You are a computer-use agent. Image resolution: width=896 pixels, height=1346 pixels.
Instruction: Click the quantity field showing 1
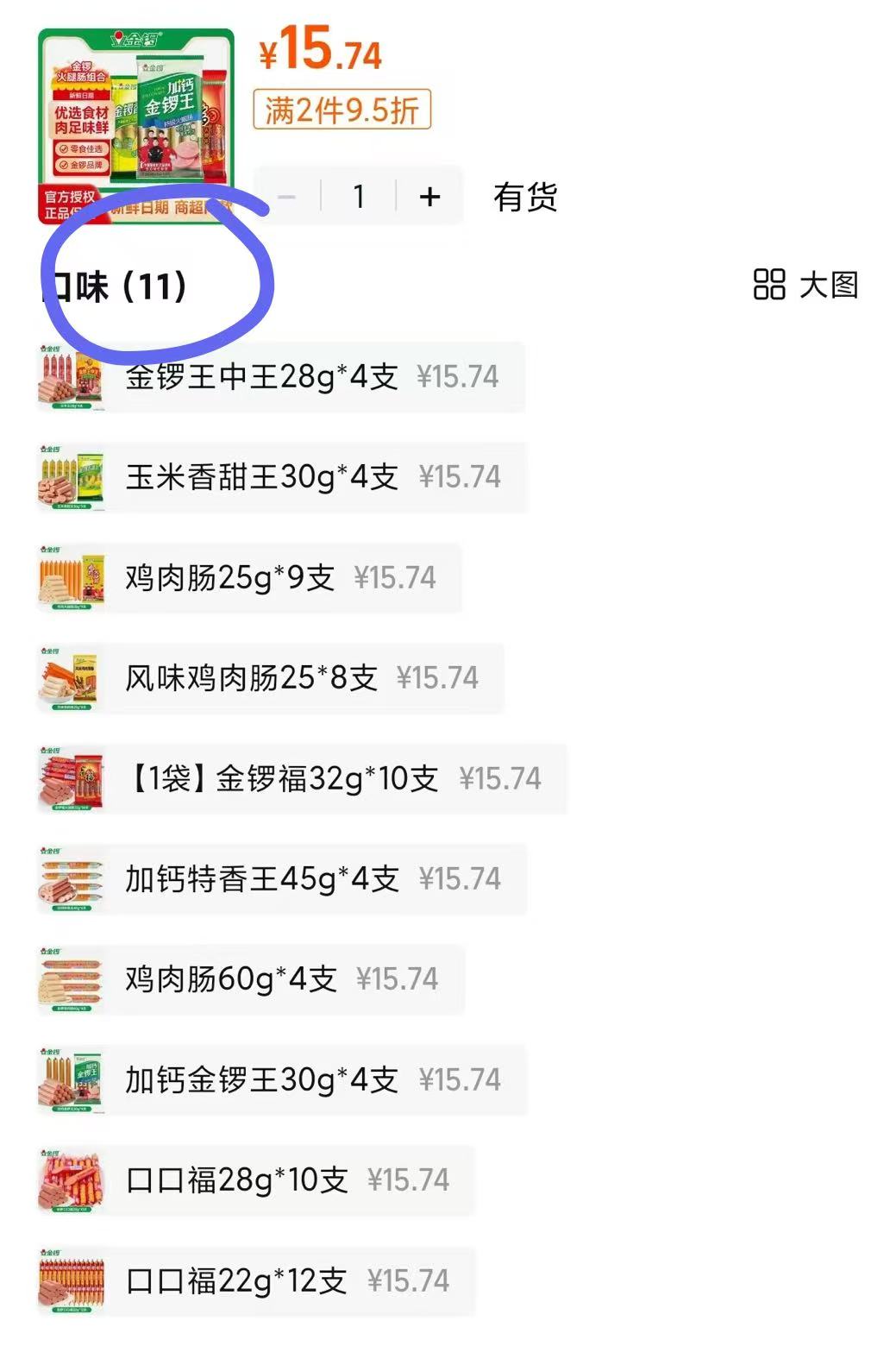pyautogui.click(x=359, y=197)
